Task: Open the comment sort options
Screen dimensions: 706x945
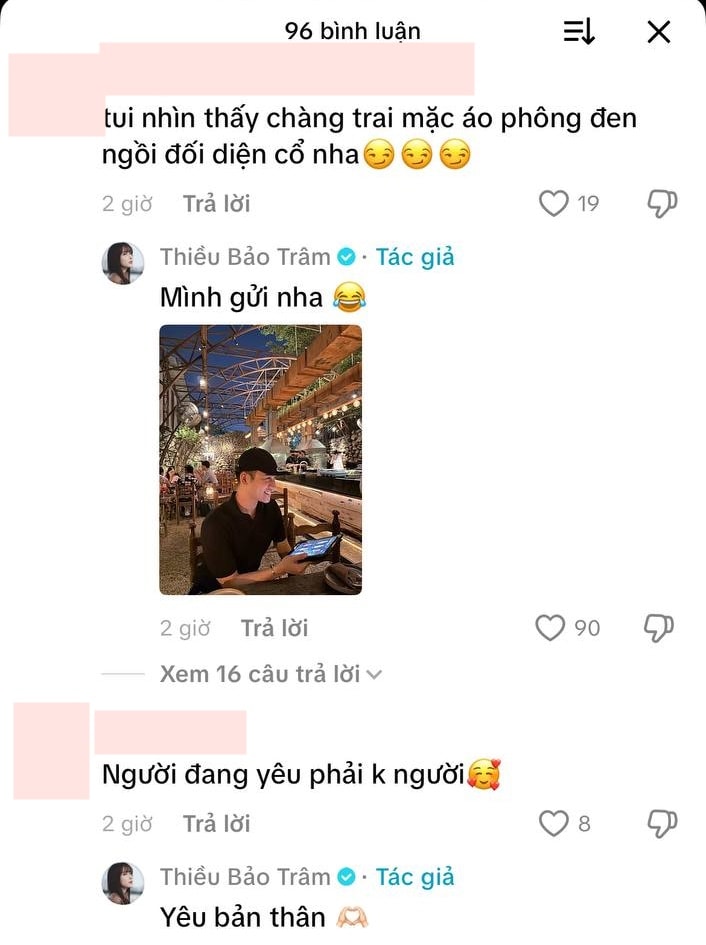Action: pos(579,32)
